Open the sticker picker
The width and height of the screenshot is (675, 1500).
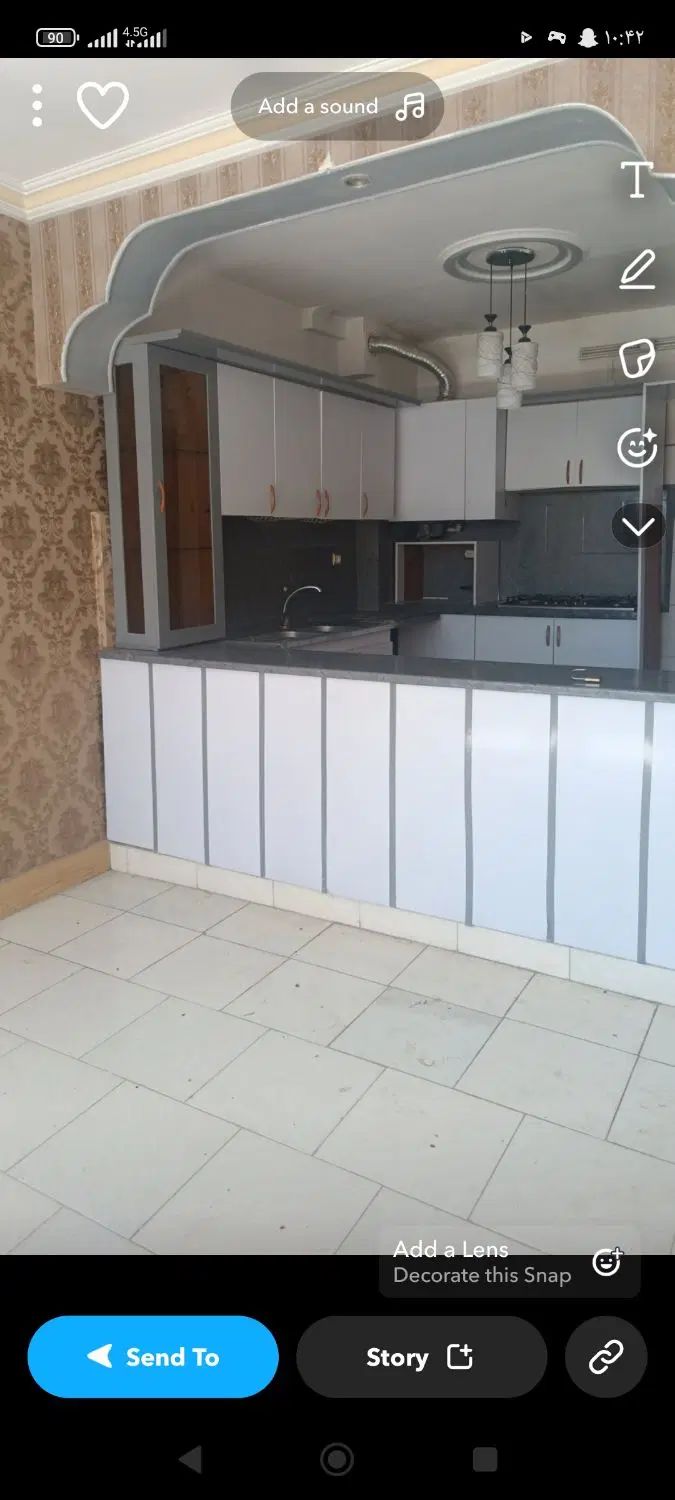[x=637, y=358]
